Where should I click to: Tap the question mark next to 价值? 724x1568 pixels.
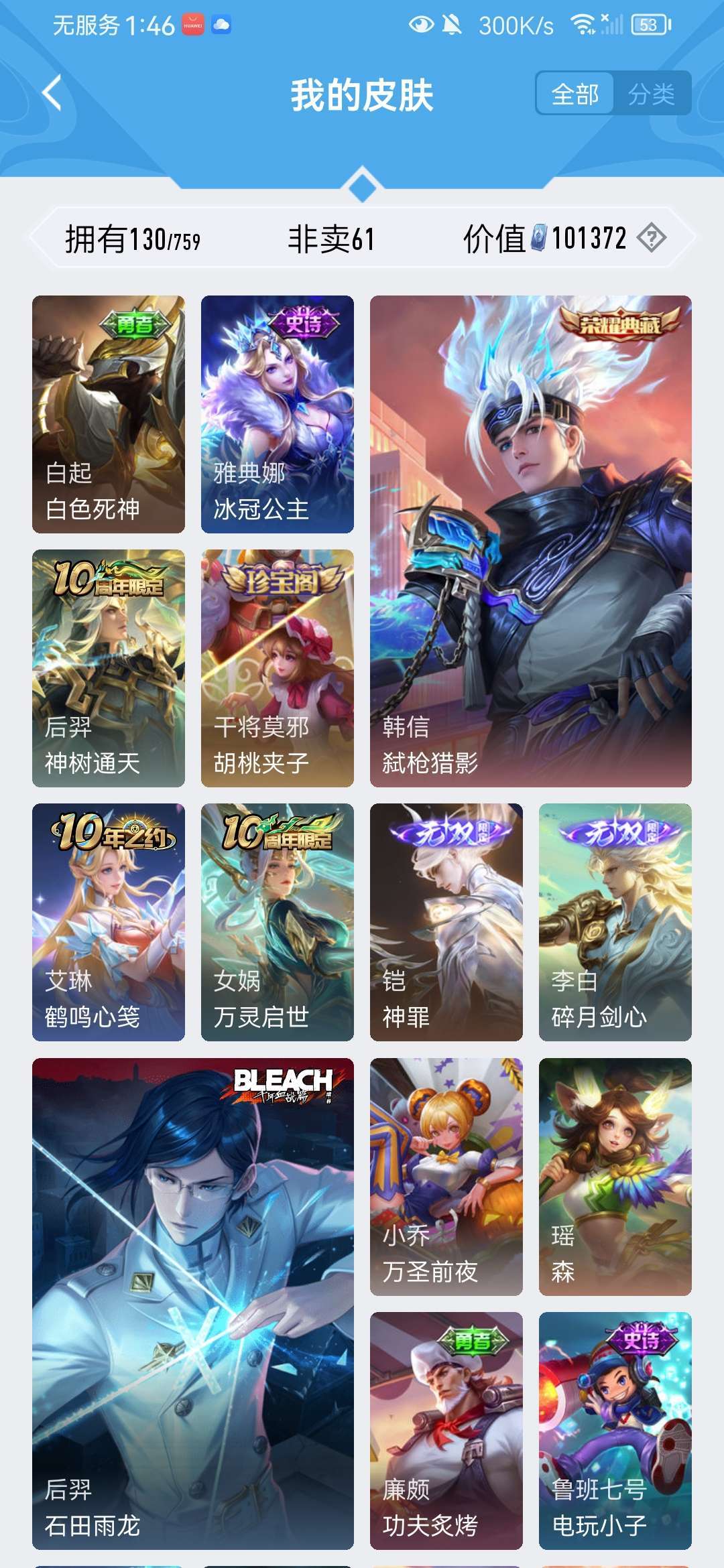651,238
